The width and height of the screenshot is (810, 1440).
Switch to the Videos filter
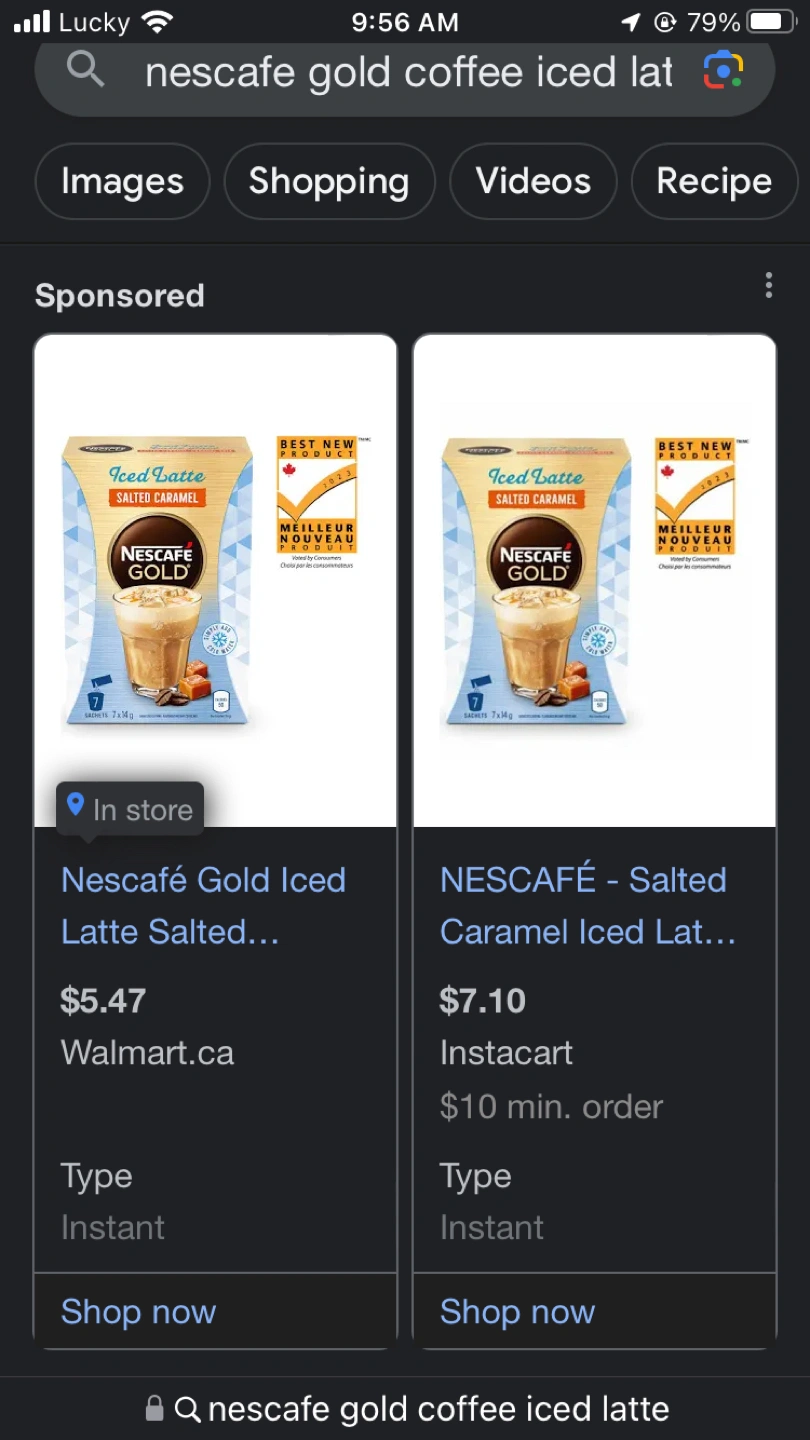point(533,181)
